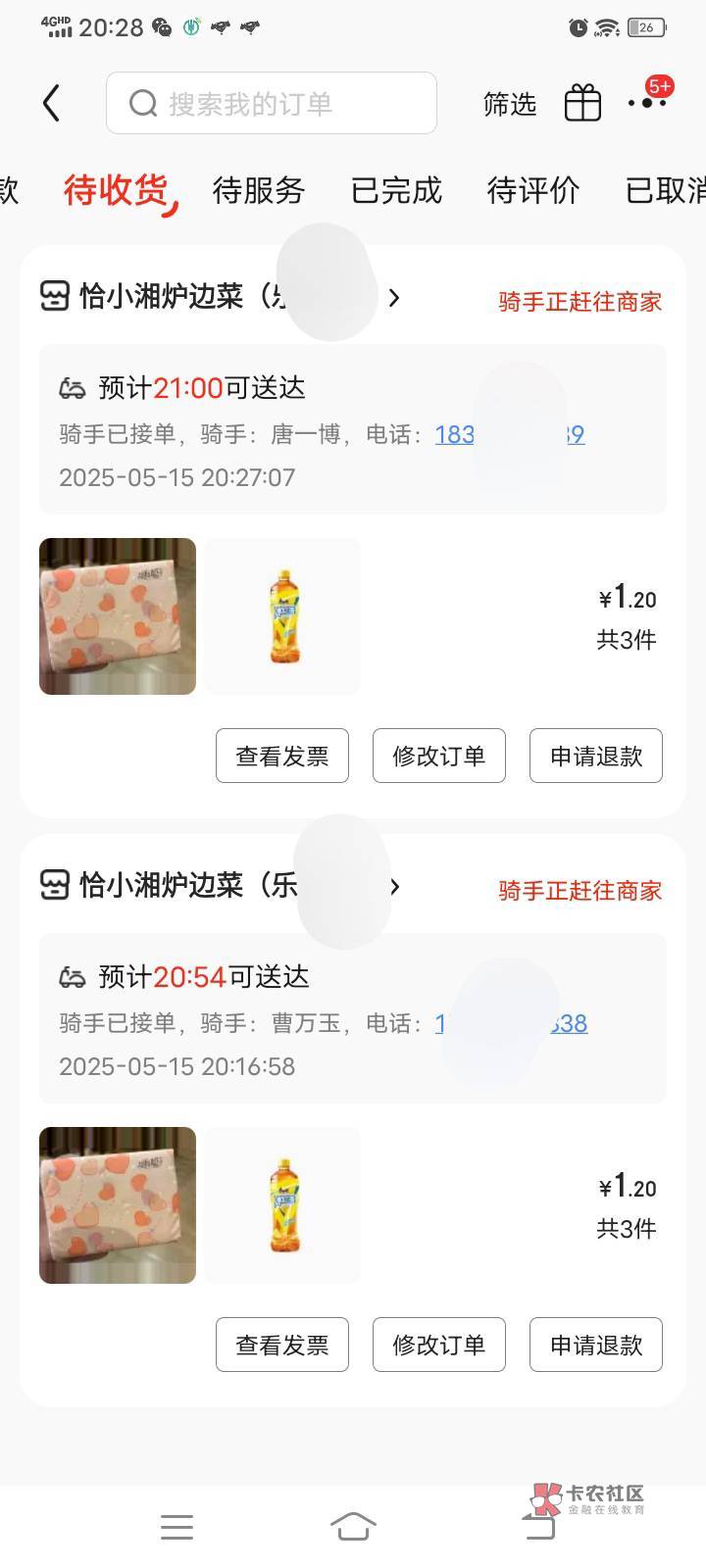Image resolution: width=706 pixels, height=1568 pixels.
Task: Tap 修改订单 on the 21:00 delivery order
Action: pyautogui.click(x=439, y=756)
